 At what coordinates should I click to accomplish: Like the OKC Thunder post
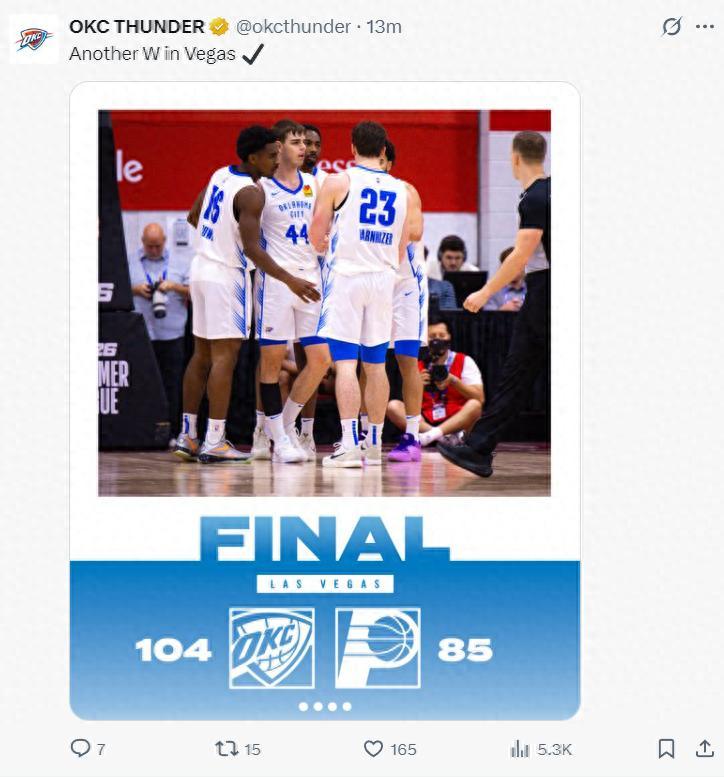click(x=374, y=748)
